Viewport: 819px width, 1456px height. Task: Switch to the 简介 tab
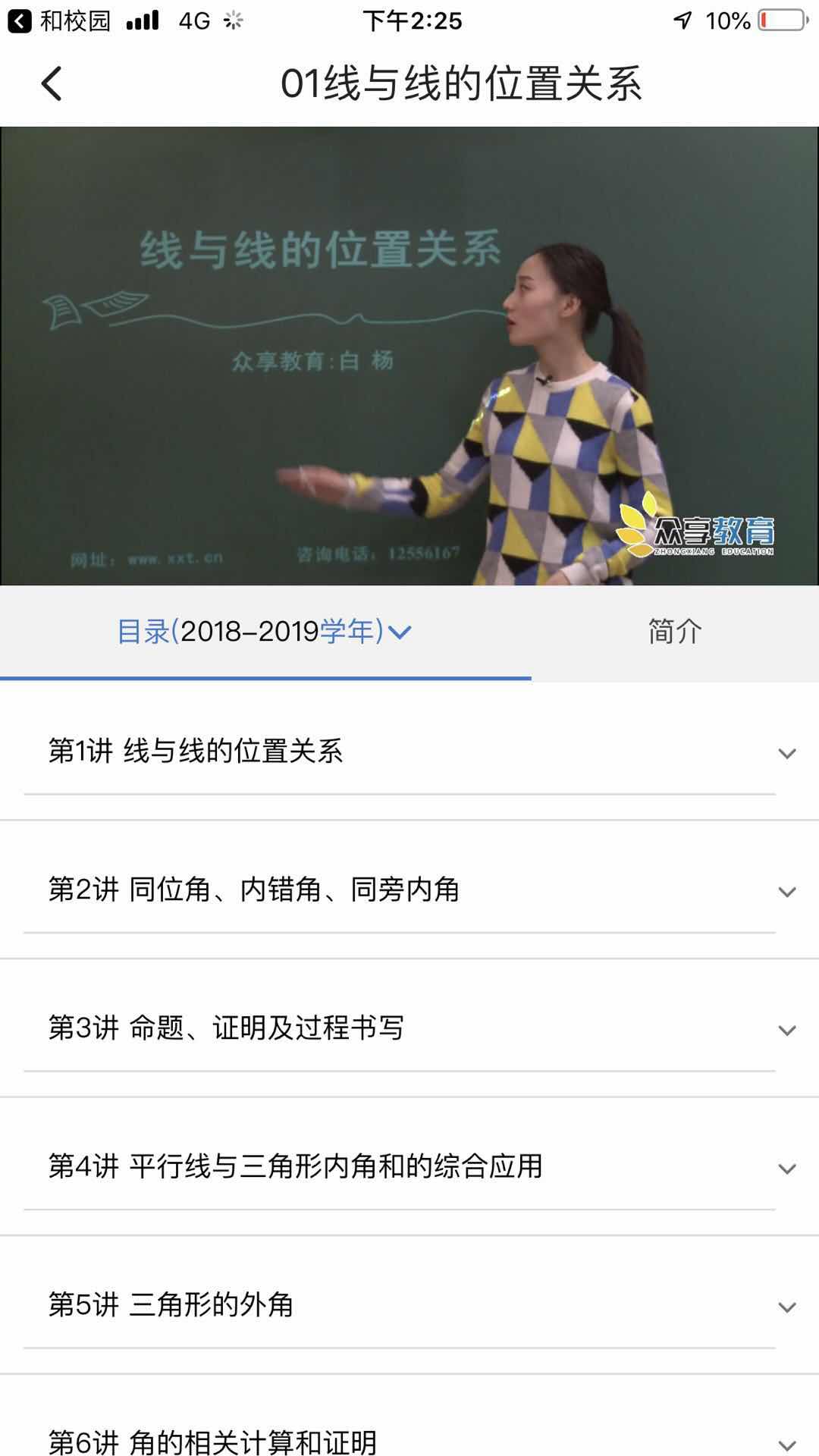coord(674,631)
